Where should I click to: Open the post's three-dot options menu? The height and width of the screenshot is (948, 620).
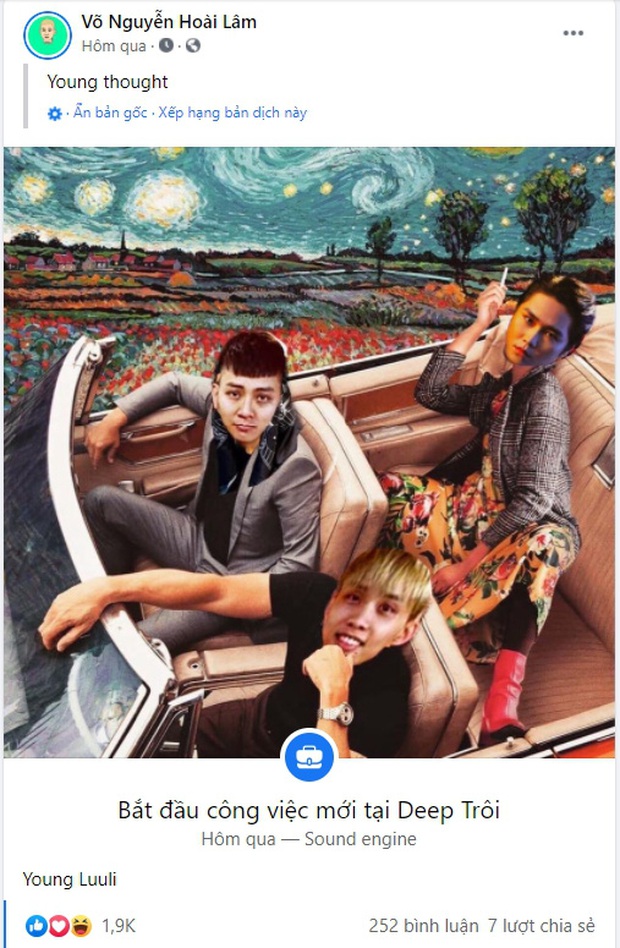pos(573,33)
